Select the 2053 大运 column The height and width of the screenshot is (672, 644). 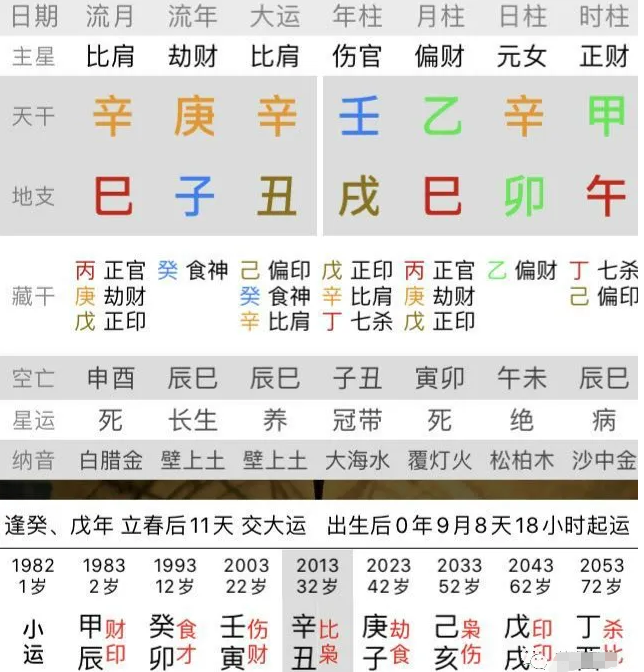tap(602, 610)
